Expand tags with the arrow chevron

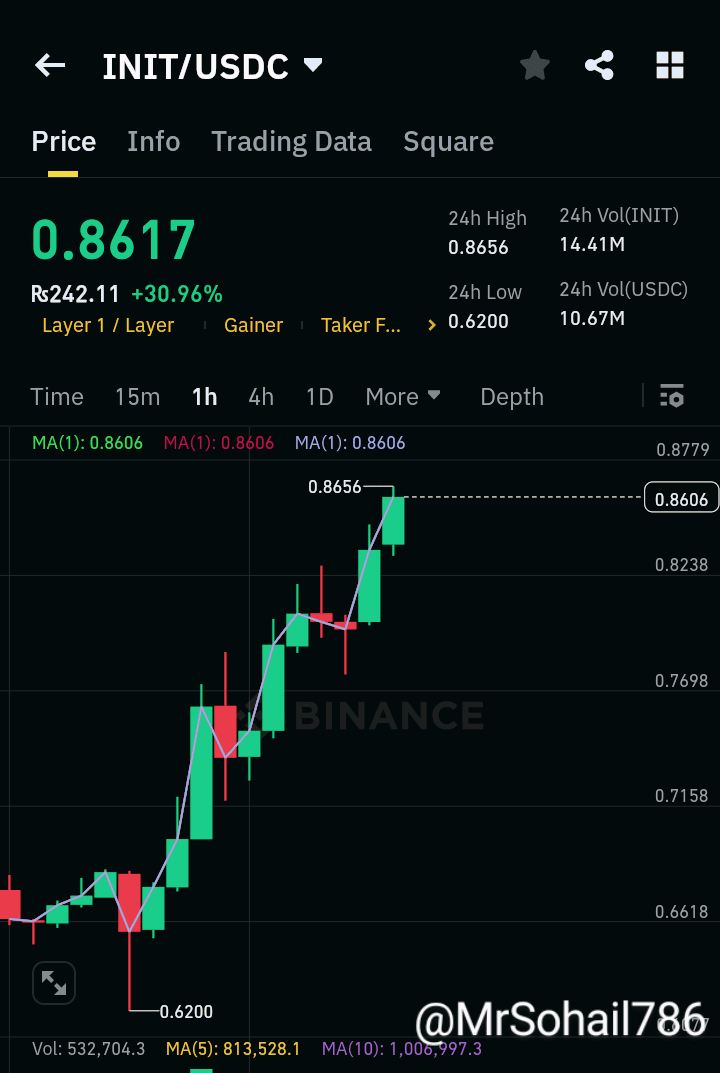pyautogui.click(x=432, y=325)
